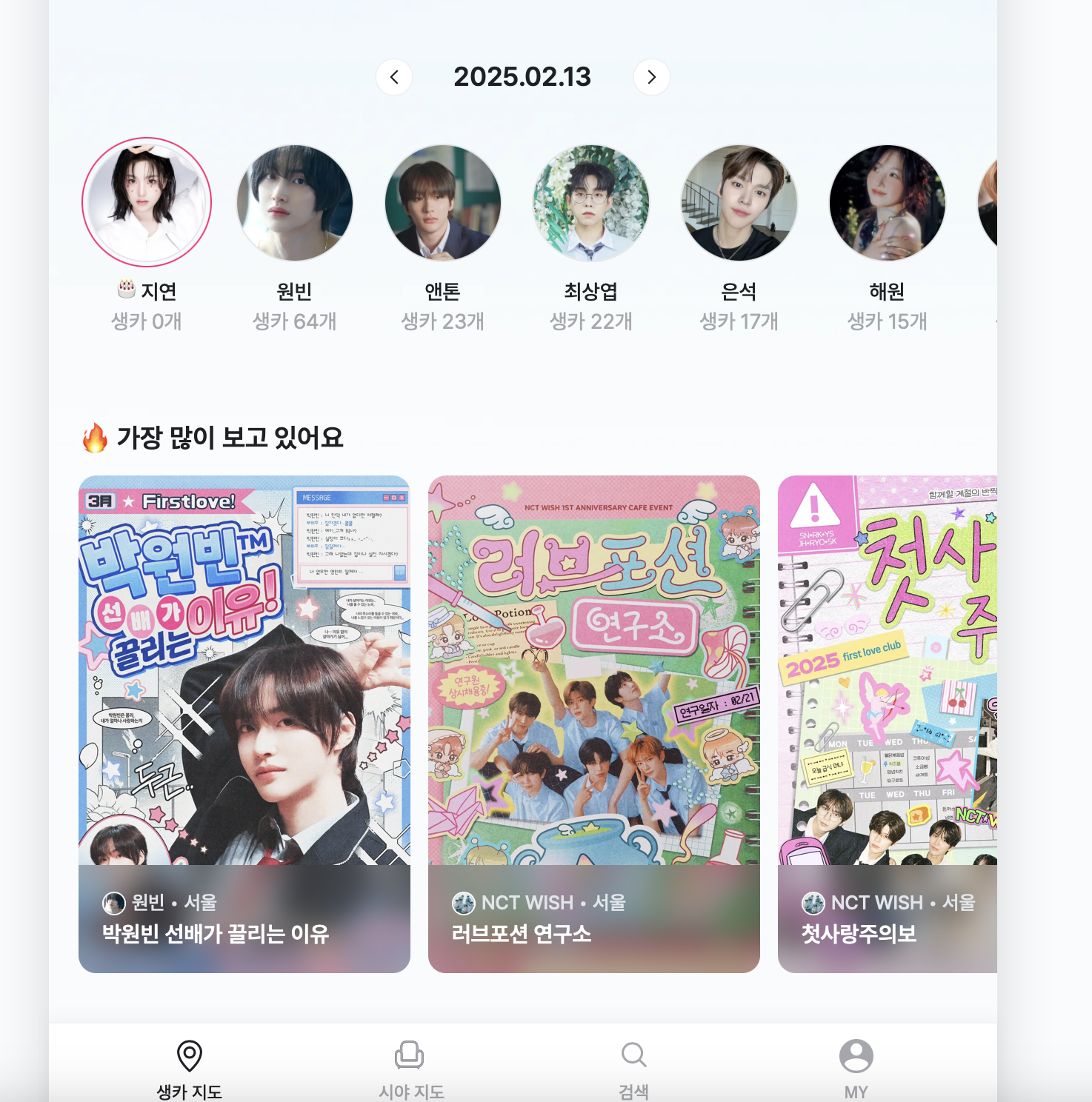
Task: Open the 첫사랑주의보 event card
Action: (x=888, y=724)
